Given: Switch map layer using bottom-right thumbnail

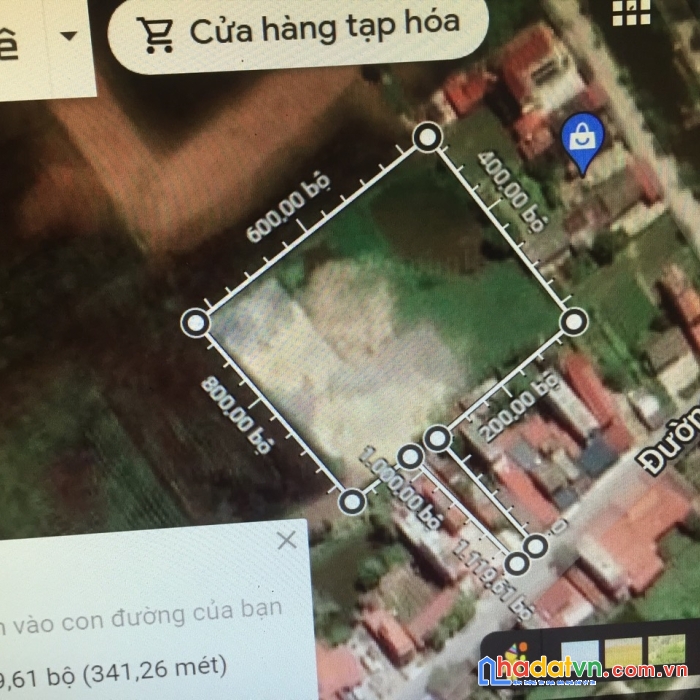Looking at the screenshot, I should coord(579,650).
